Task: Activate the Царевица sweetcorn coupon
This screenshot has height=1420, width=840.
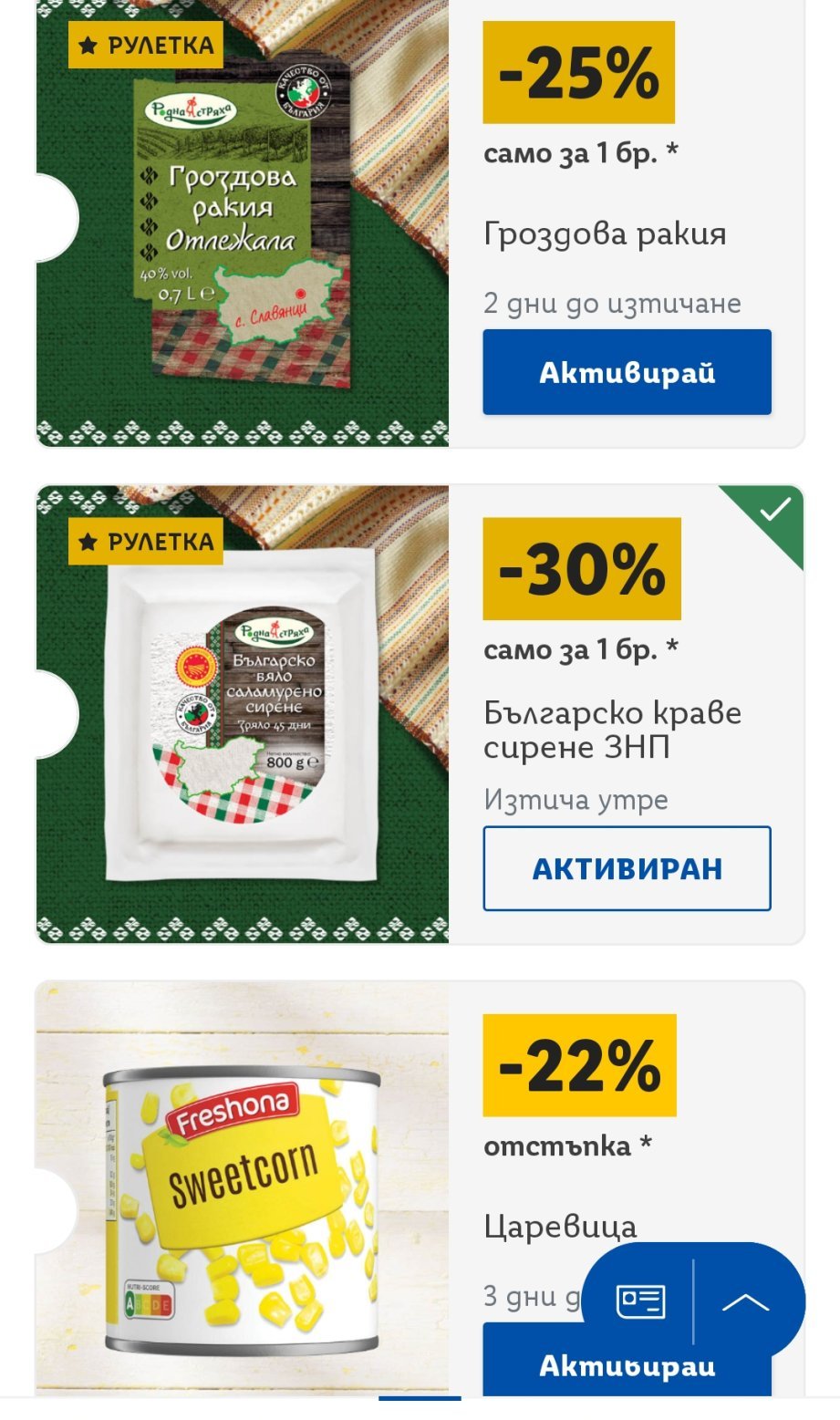Action: click(x=627, y=1363)
